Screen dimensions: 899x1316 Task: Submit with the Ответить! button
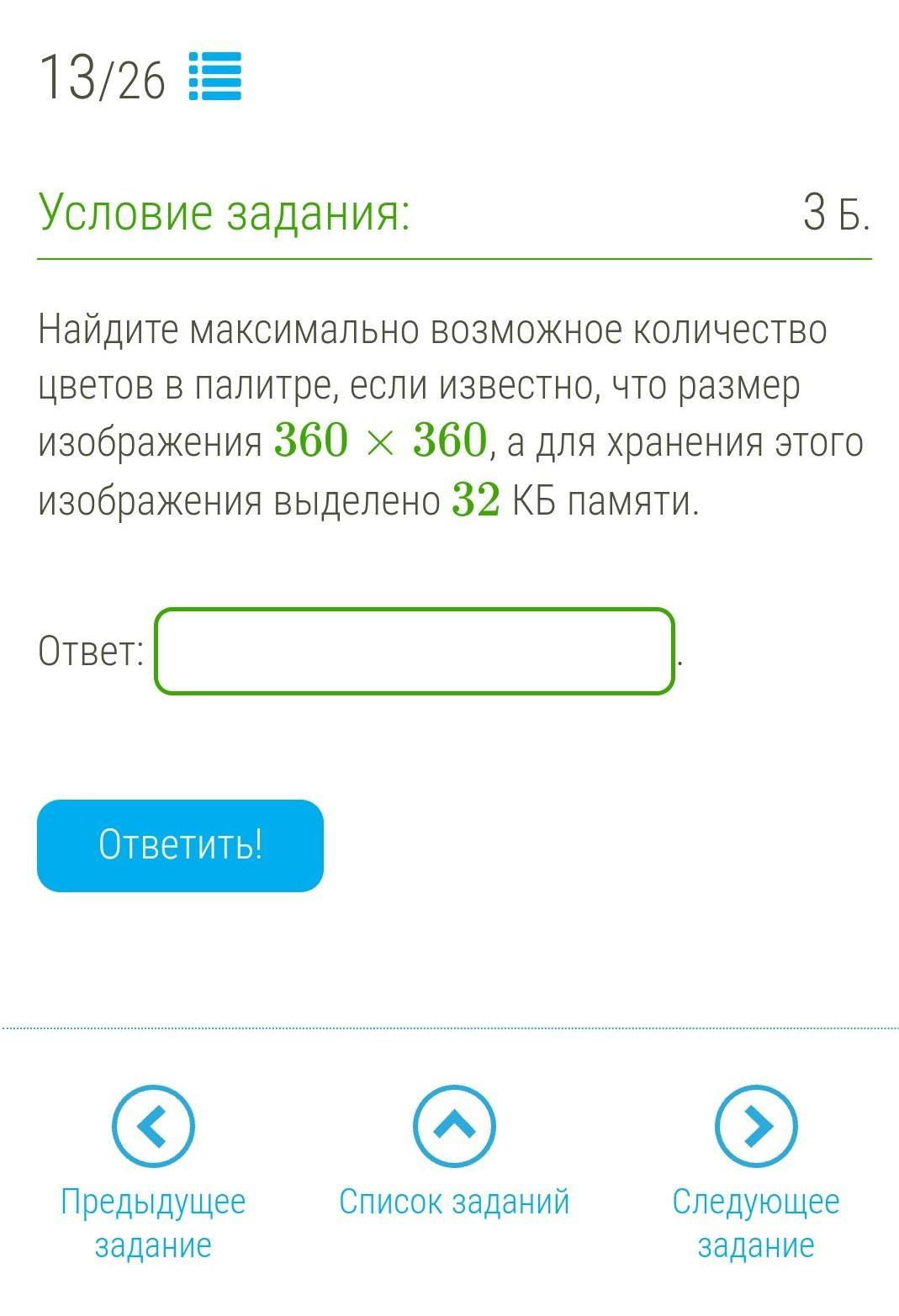coord(180,845)
